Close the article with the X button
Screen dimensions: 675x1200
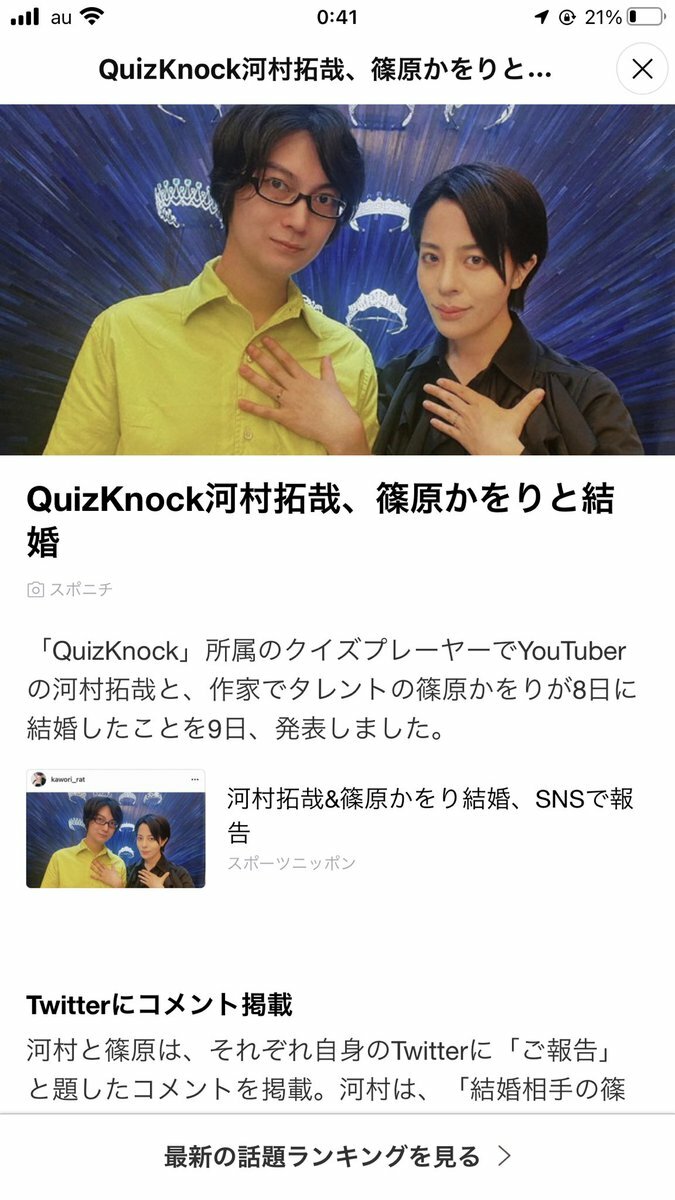pos(642,69)
